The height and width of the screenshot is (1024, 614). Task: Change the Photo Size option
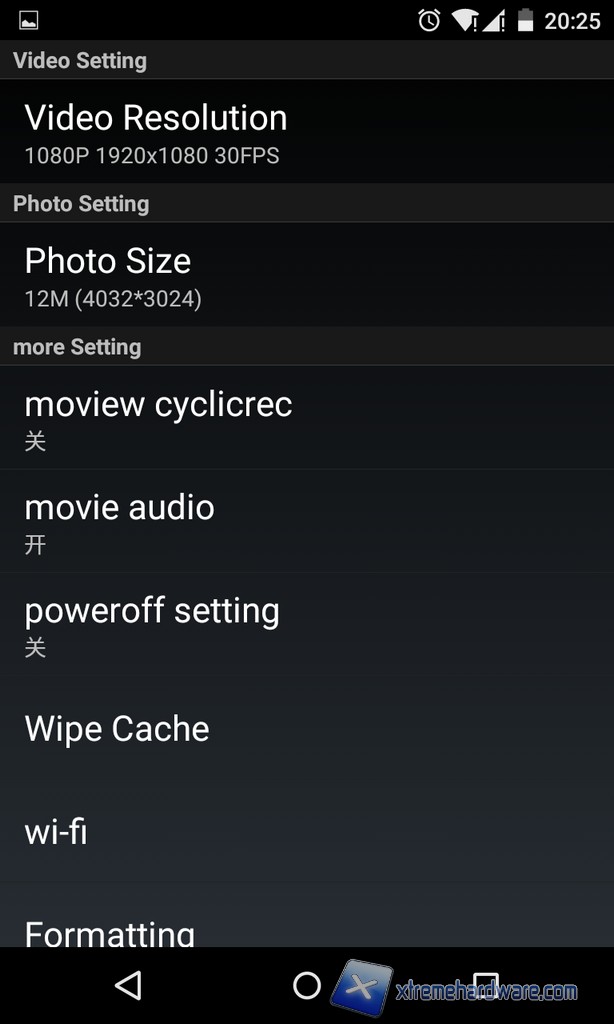point(306,275)
